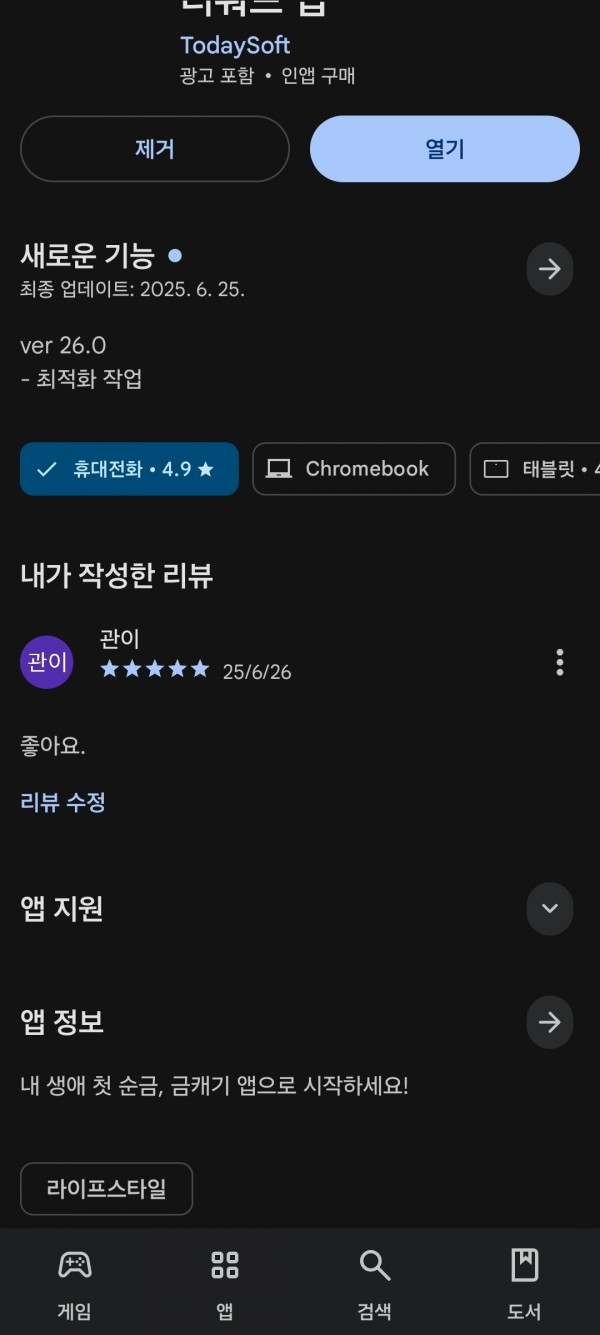Viewport: 600px width, 1335px height.
Task: Open 앱 정보 details arrow
Action: 550,1022
